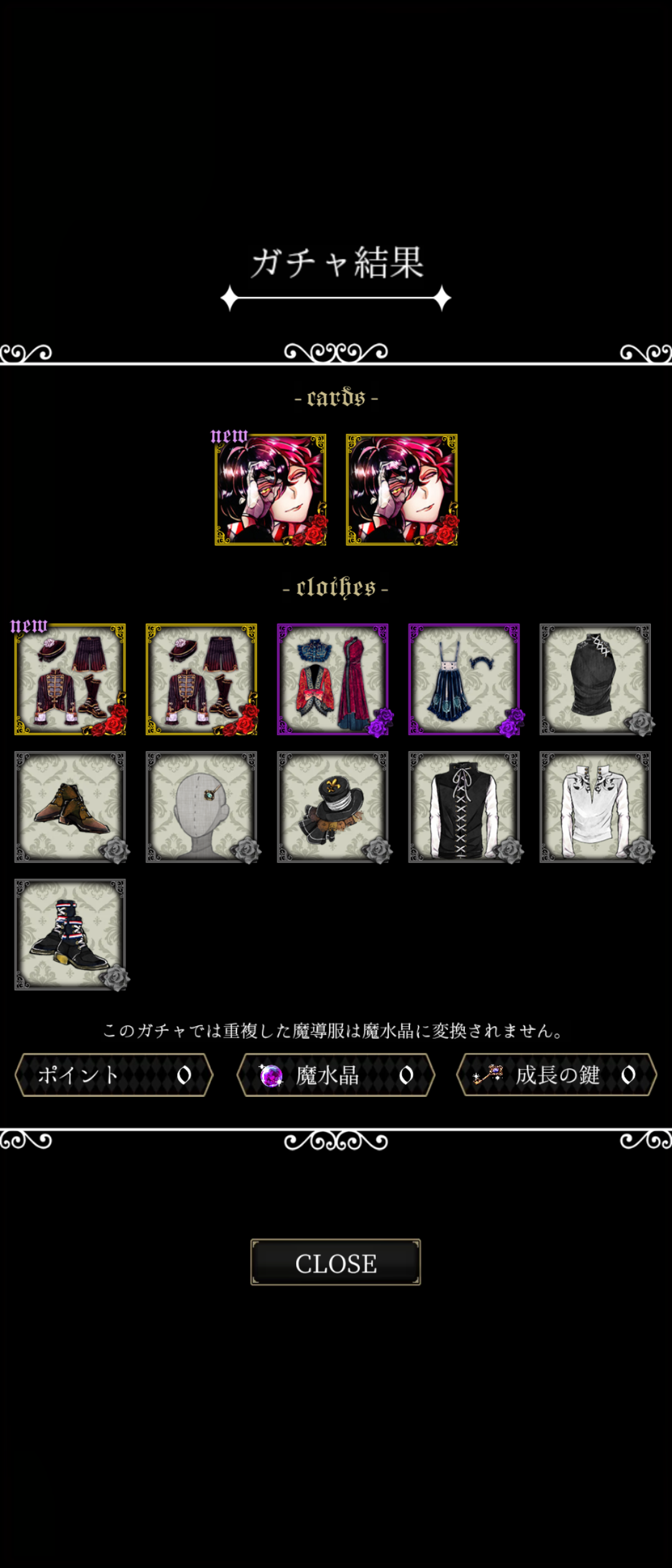Open the white high-collar shirt
The width and height of the screenshot is (672, 1568).
595,806
